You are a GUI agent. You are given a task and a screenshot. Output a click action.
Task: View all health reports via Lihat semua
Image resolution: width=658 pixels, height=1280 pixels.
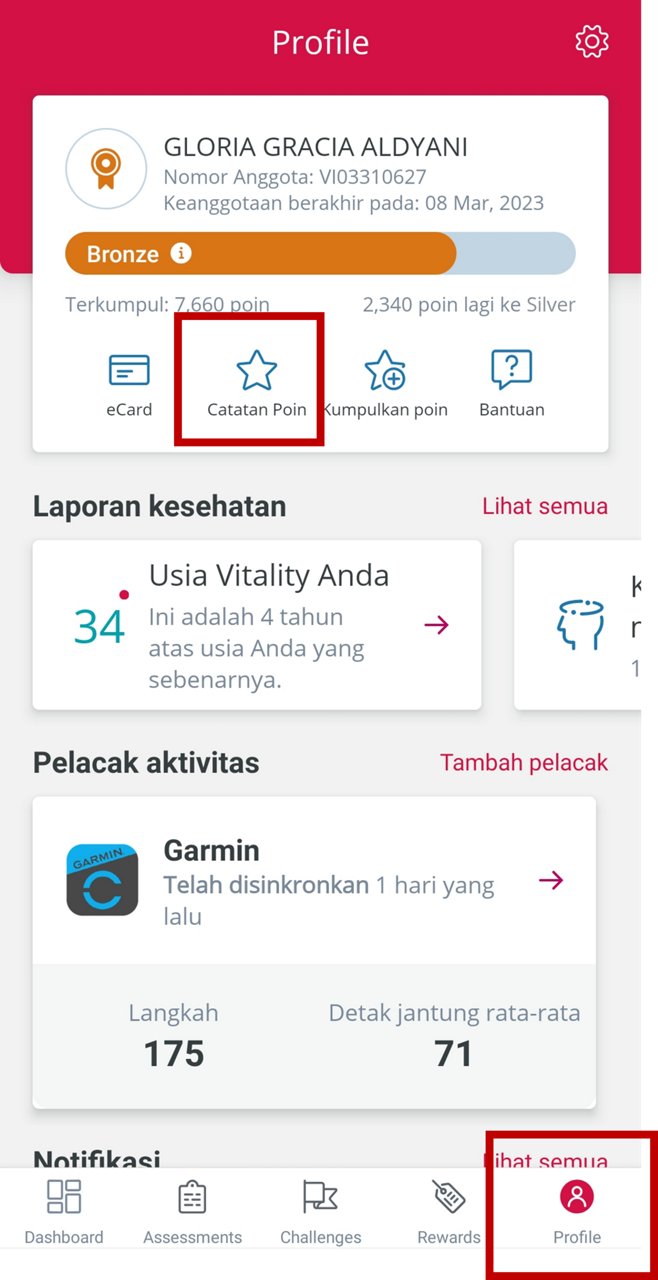544,506
